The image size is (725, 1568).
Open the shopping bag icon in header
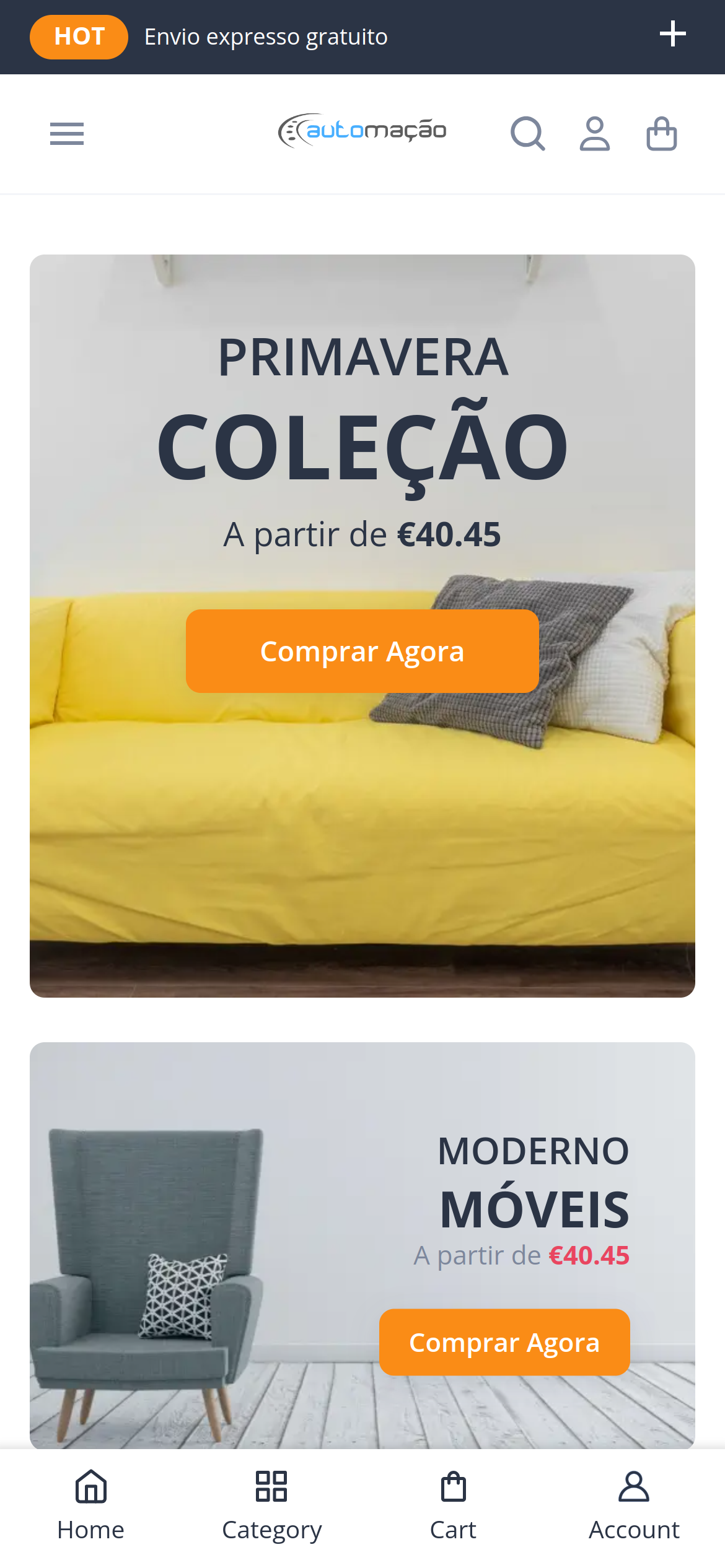coord(661,134)
